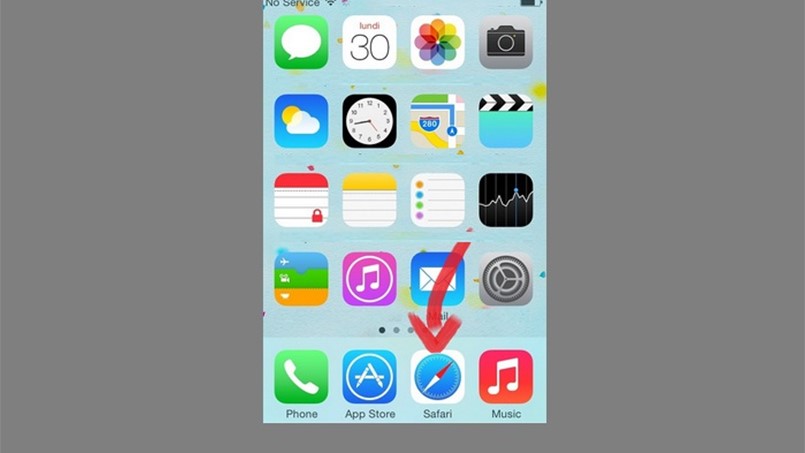Open the Weather app
805x453 pixels.
(x=301, y=121)
